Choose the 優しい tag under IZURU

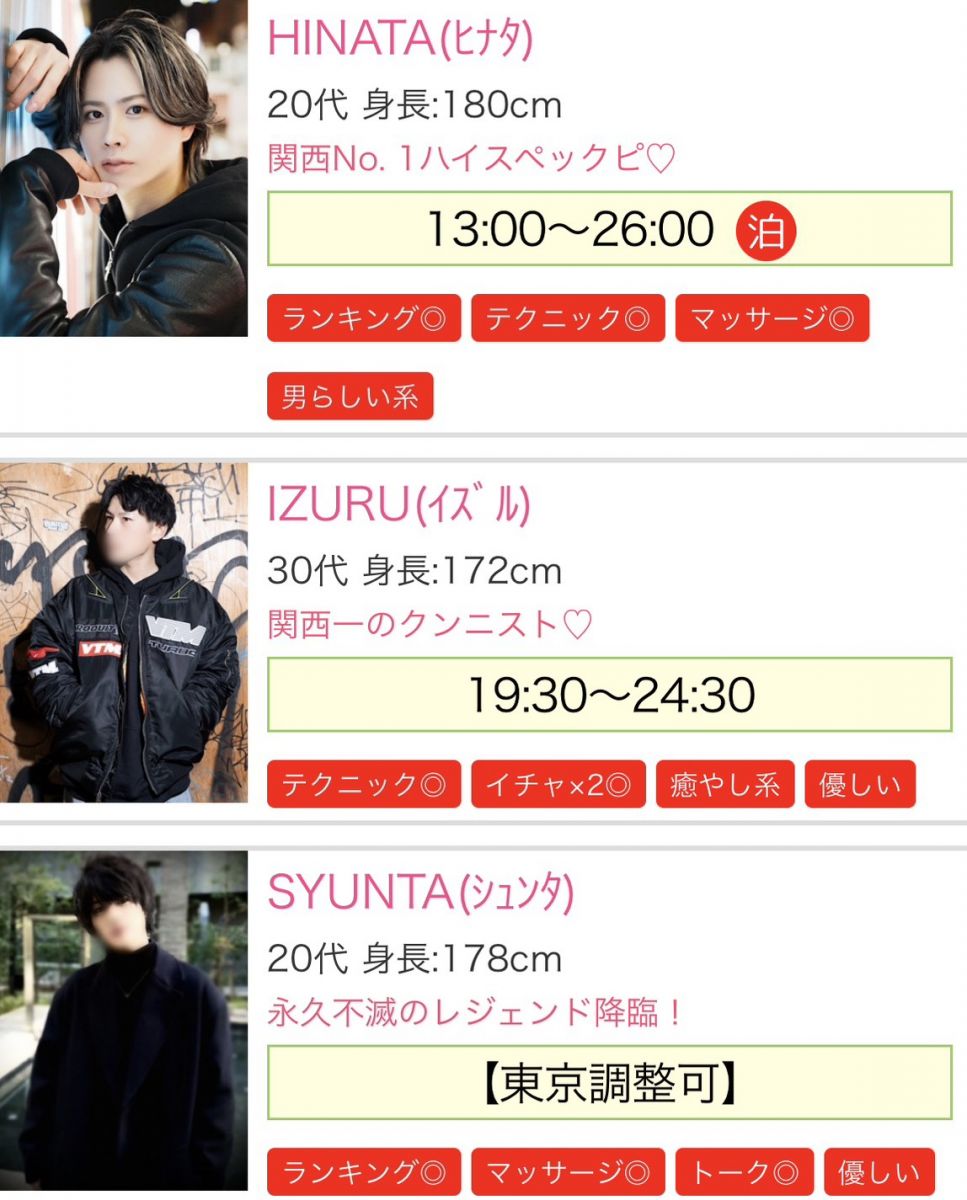pos(860,784)
